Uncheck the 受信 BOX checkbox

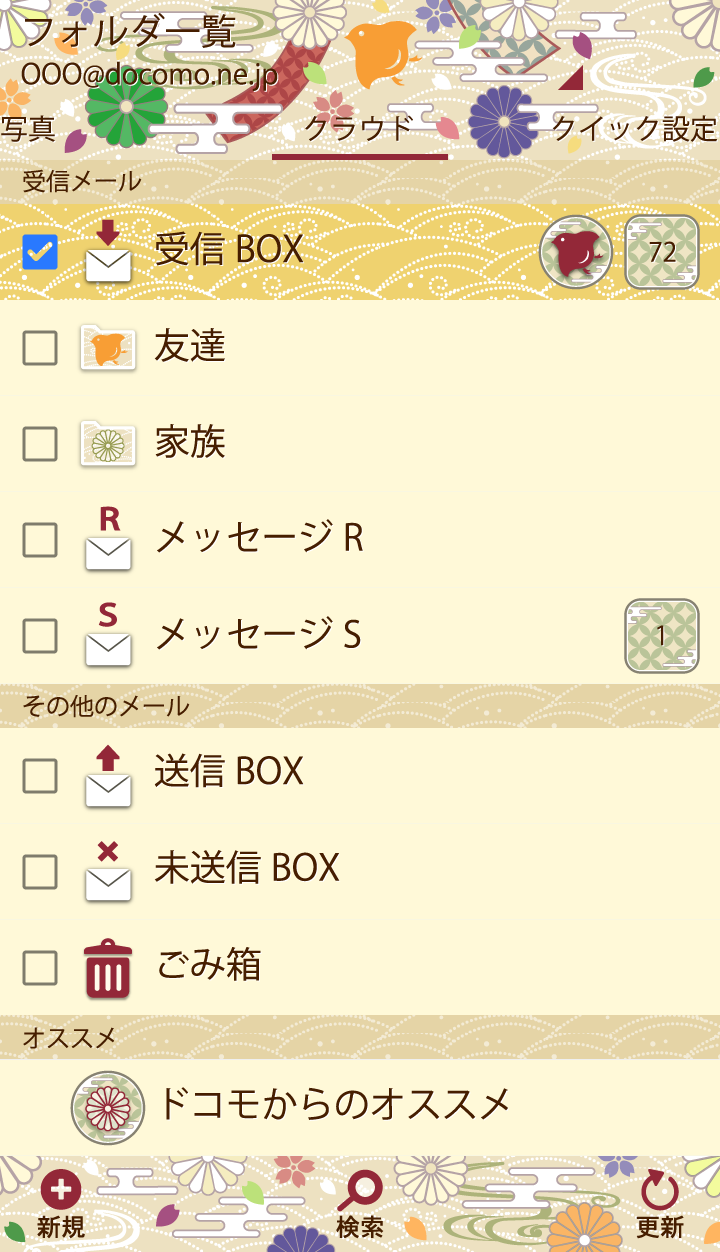pyautogui.click(x=40, y=252)
